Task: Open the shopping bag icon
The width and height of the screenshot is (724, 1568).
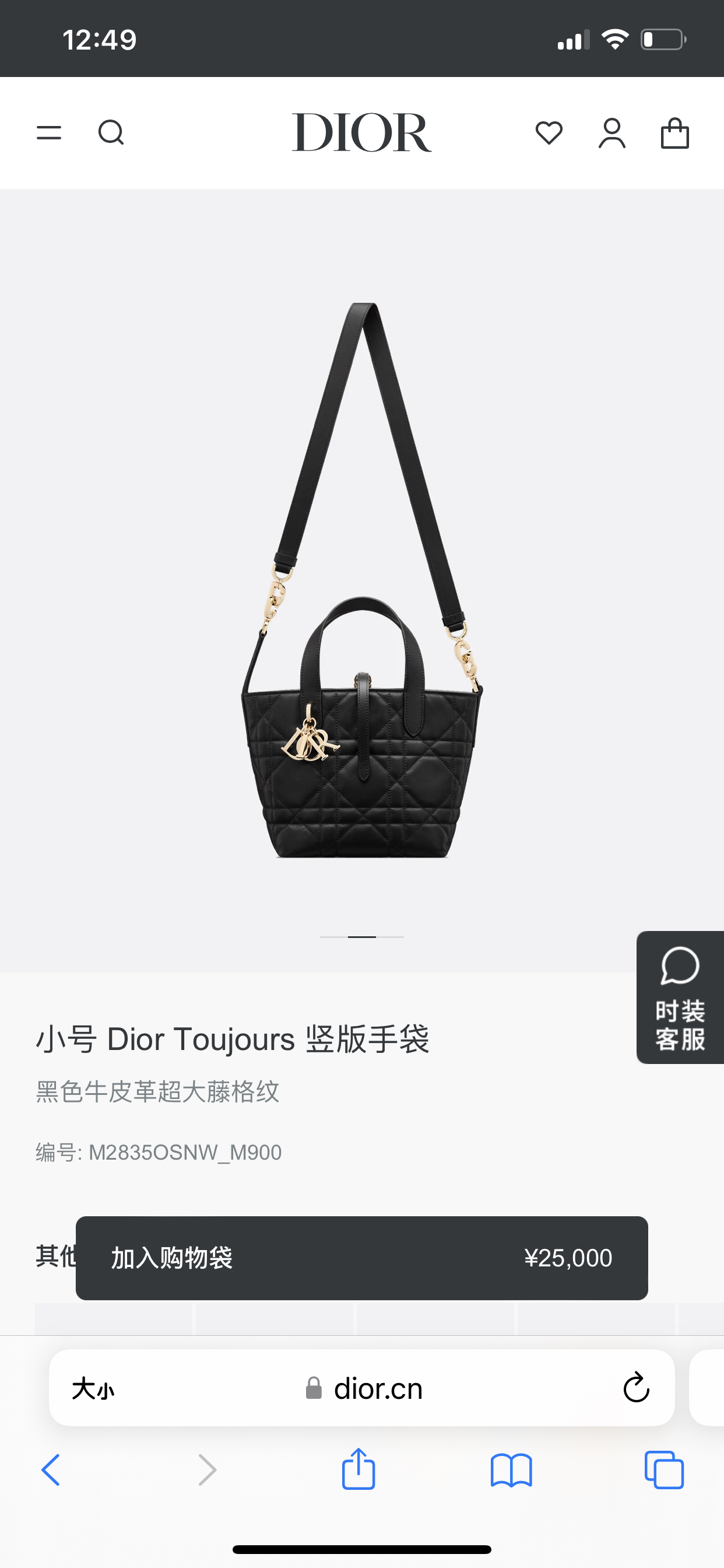Action: point(674,132)
